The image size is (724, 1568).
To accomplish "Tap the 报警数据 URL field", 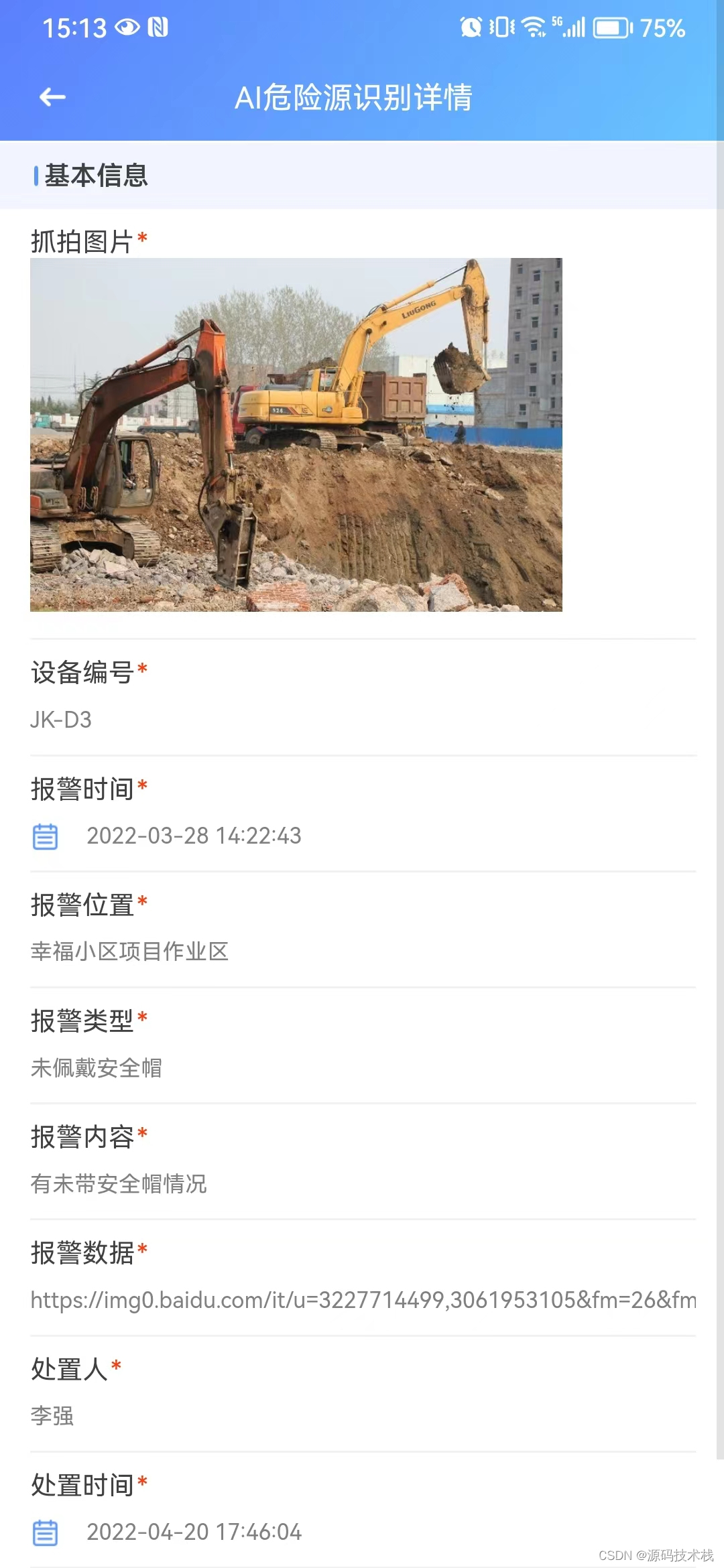I will 362,1300.
